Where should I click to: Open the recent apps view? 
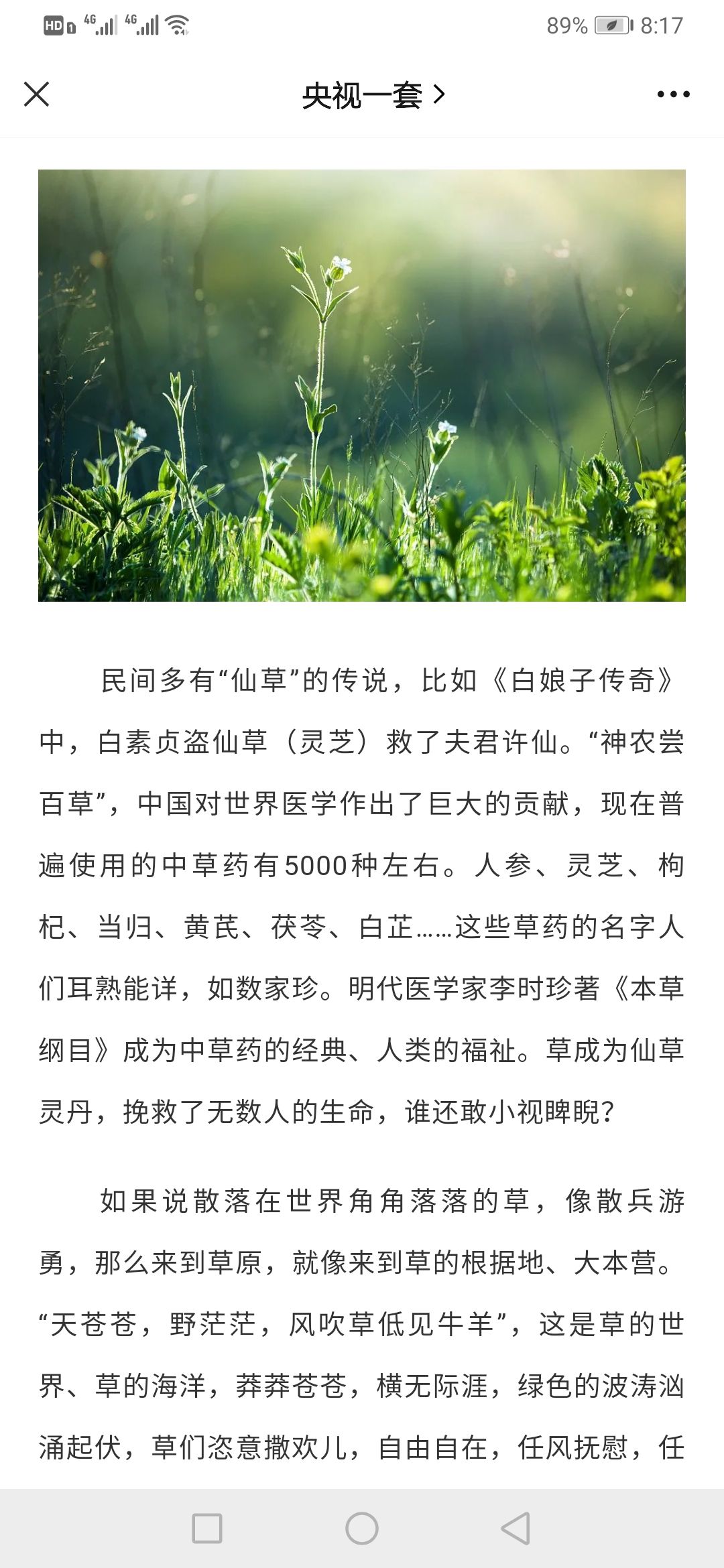point(207,1528)
